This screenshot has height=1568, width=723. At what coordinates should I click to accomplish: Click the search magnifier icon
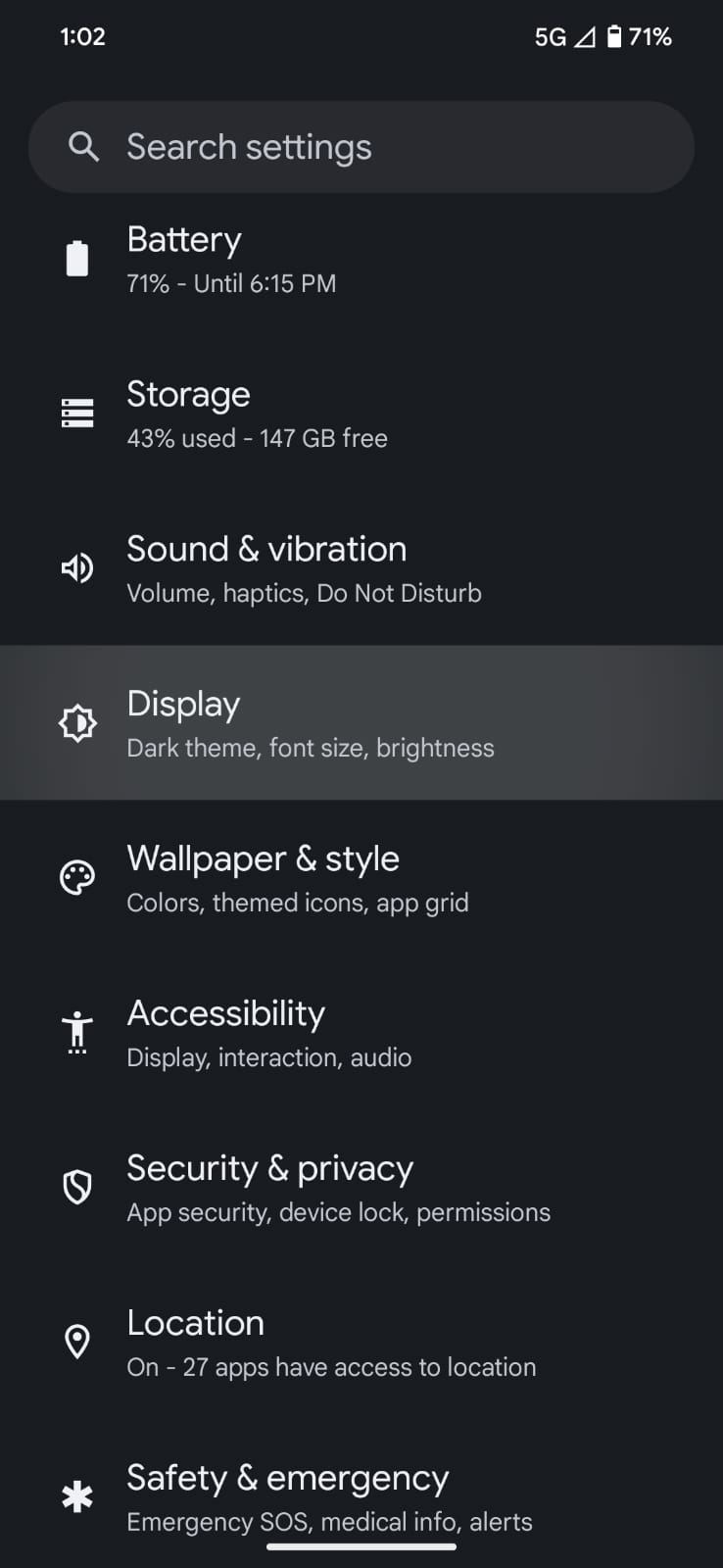[x=83, y=146]
